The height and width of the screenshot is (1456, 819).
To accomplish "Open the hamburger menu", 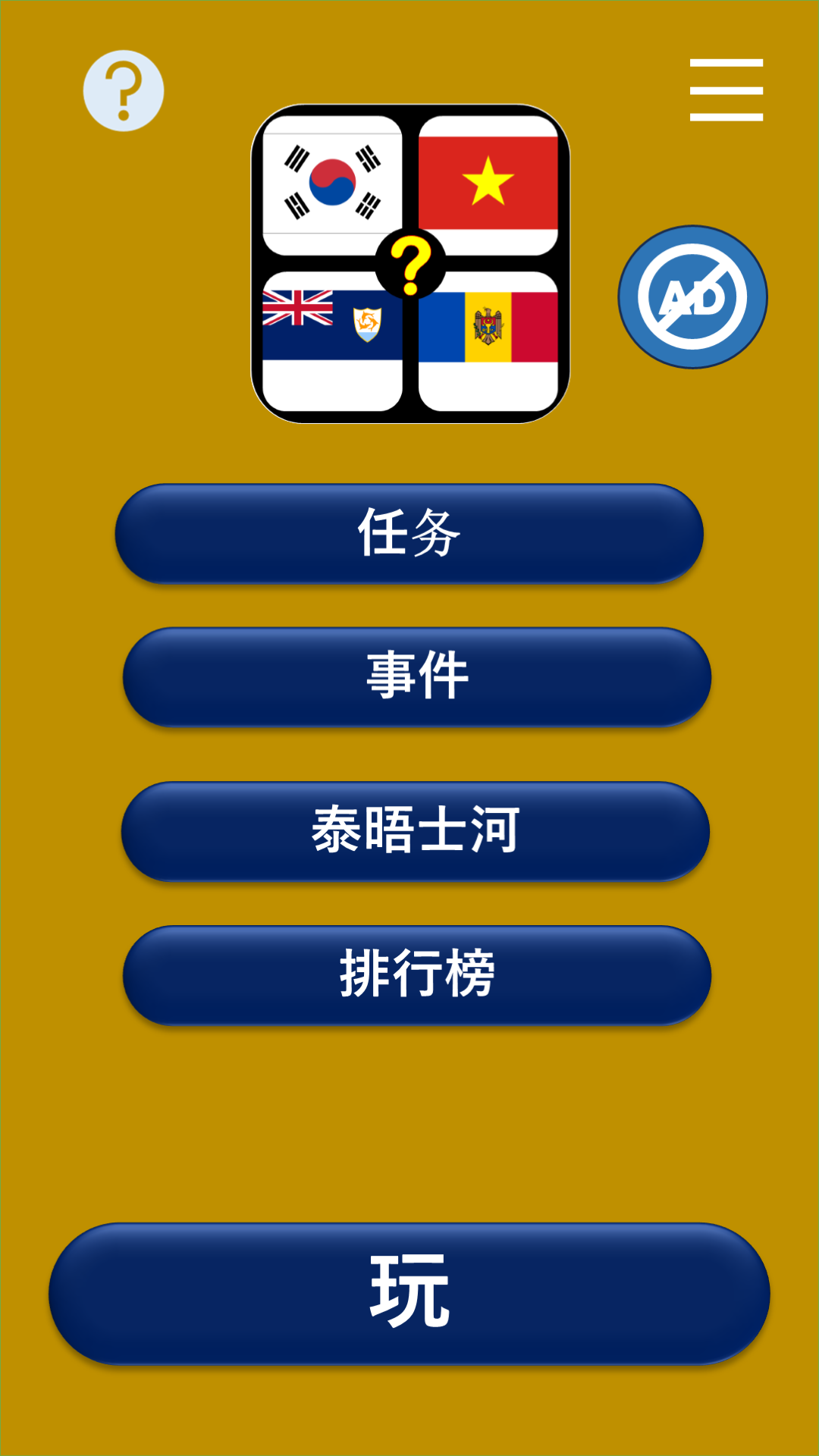I will 726,90.
